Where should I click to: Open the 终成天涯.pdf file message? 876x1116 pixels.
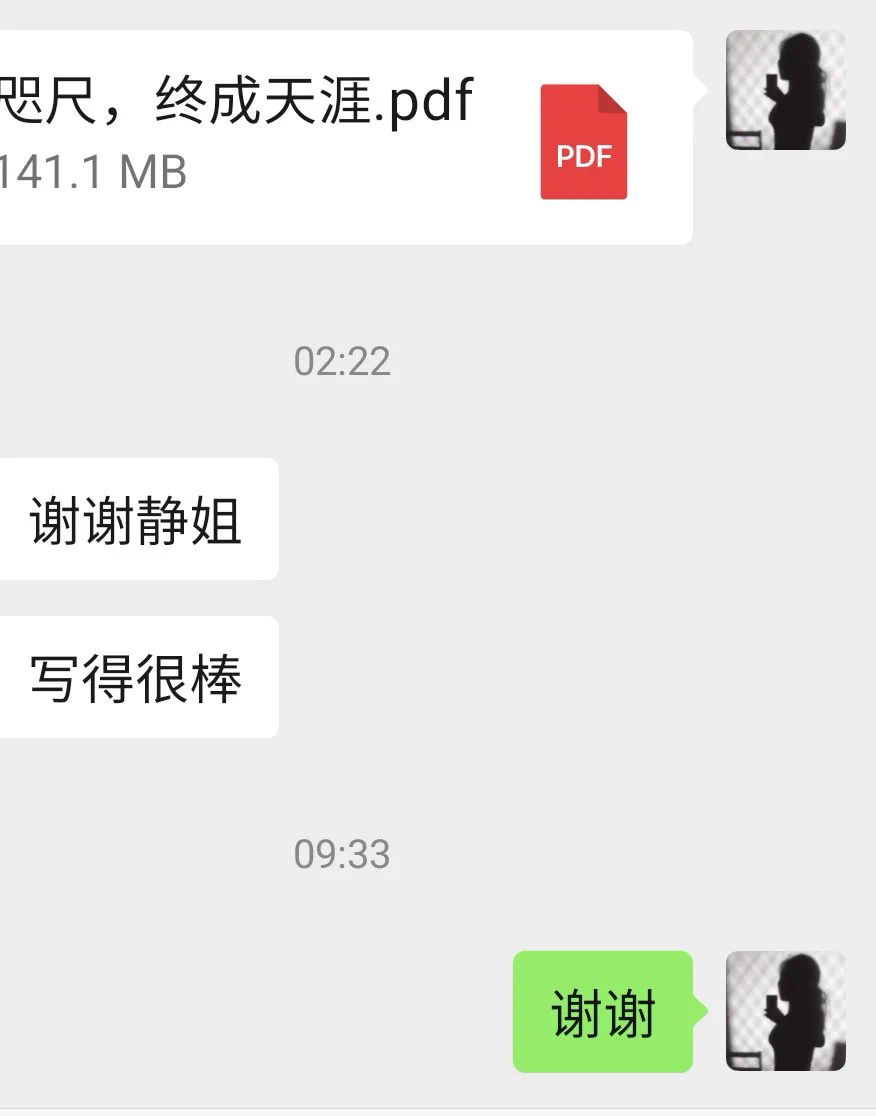[340, 135]
